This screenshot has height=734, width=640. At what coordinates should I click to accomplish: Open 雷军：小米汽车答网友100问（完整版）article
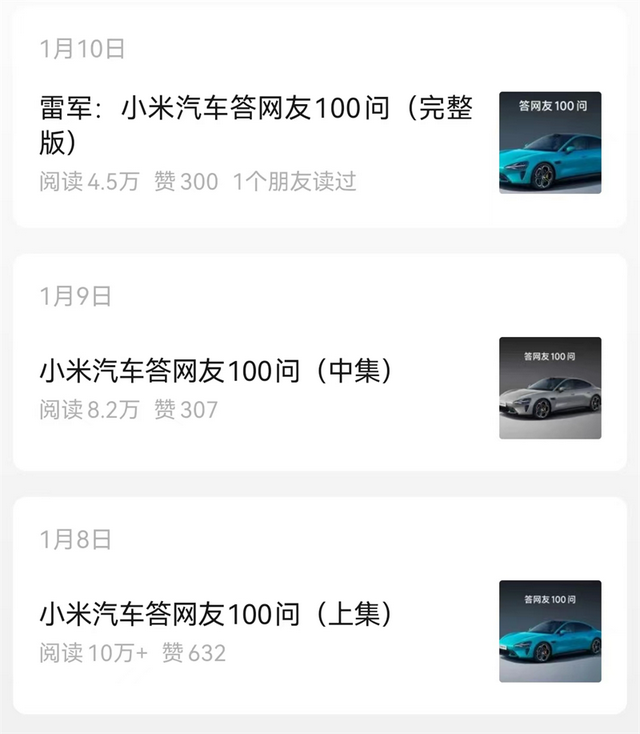point(256,125)
